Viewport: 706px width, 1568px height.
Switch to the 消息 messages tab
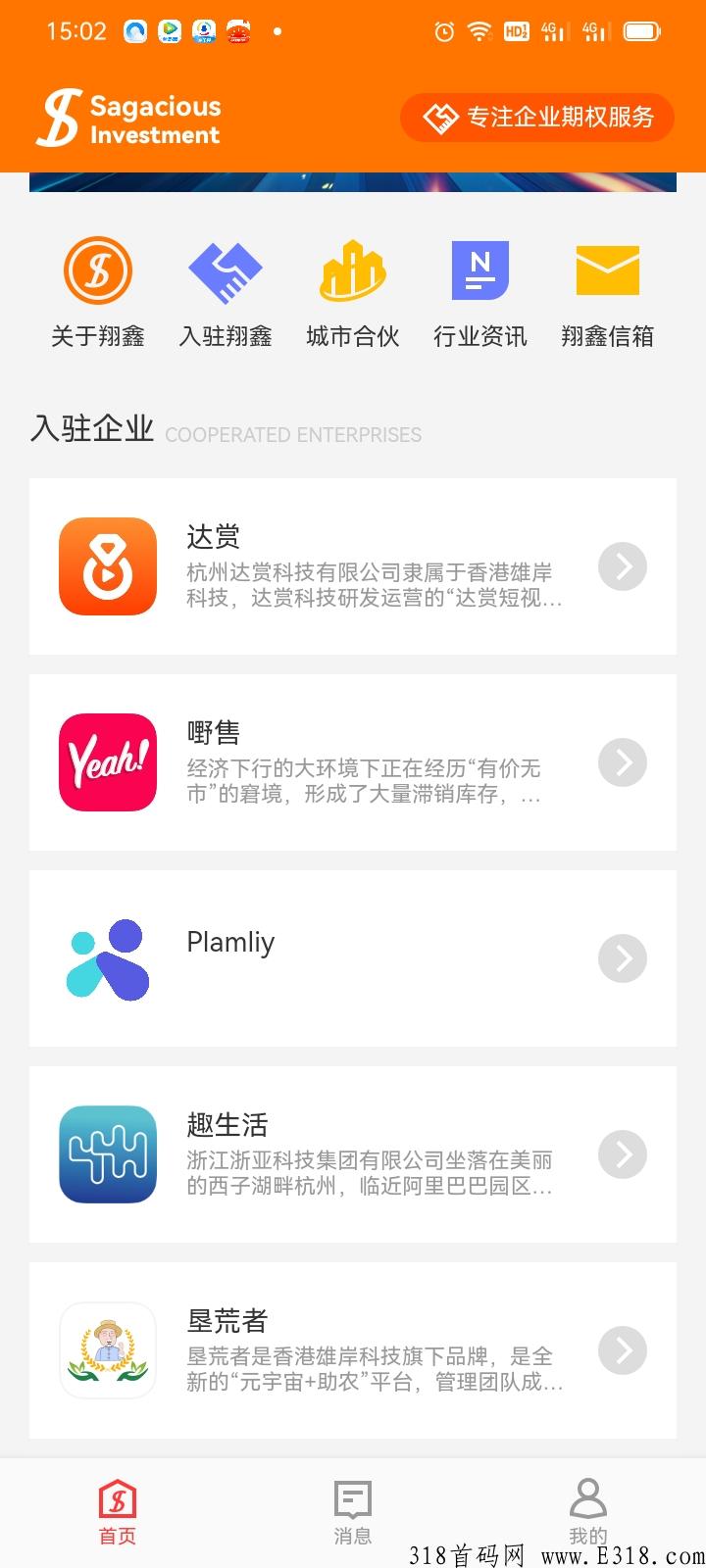(x=352, y=1511)
